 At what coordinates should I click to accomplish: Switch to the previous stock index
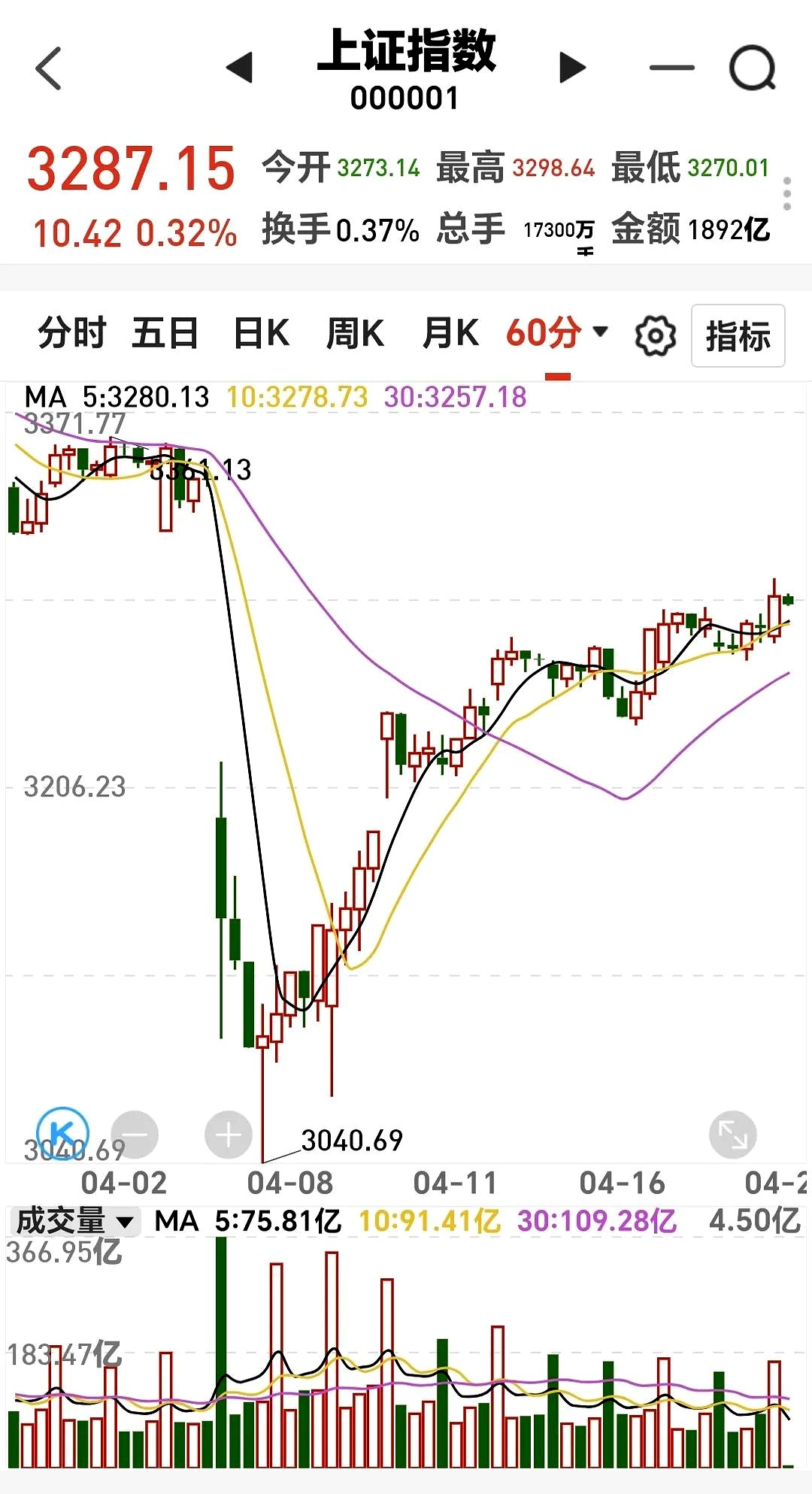coord(240,68)
